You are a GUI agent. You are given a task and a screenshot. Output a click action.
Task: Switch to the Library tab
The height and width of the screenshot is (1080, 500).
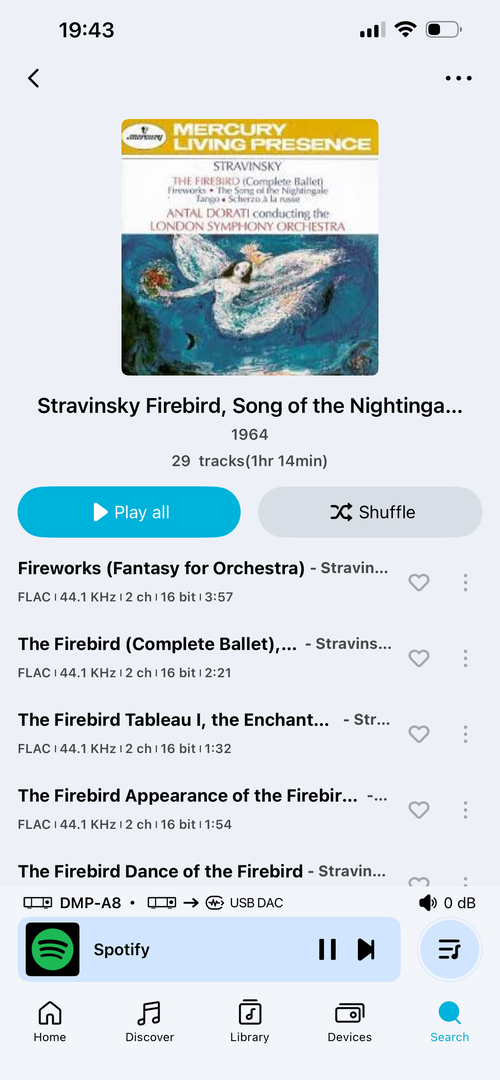coord(249,1022)
